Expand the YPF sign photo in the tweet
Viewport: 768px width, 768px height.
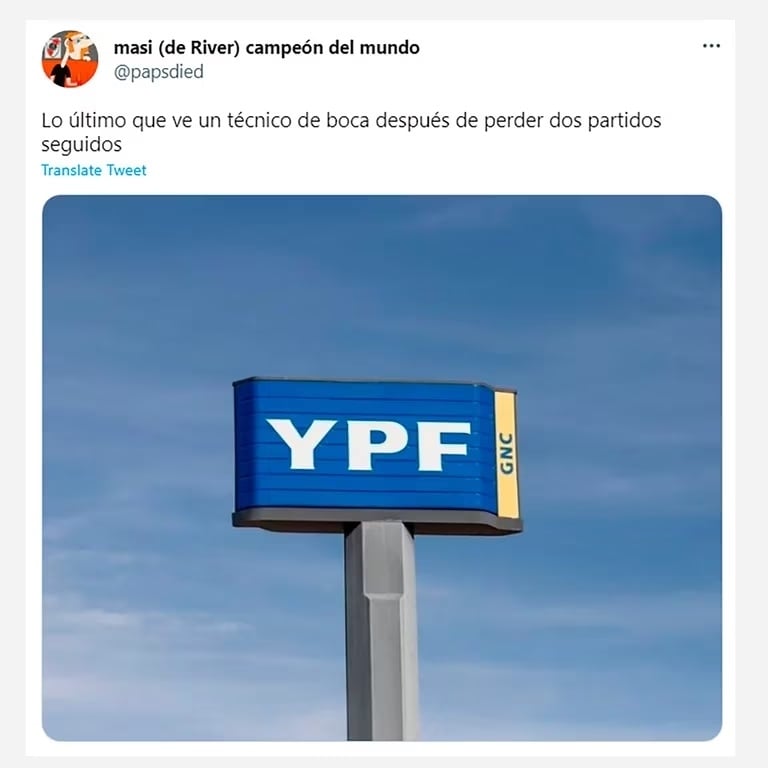[381, 467]
